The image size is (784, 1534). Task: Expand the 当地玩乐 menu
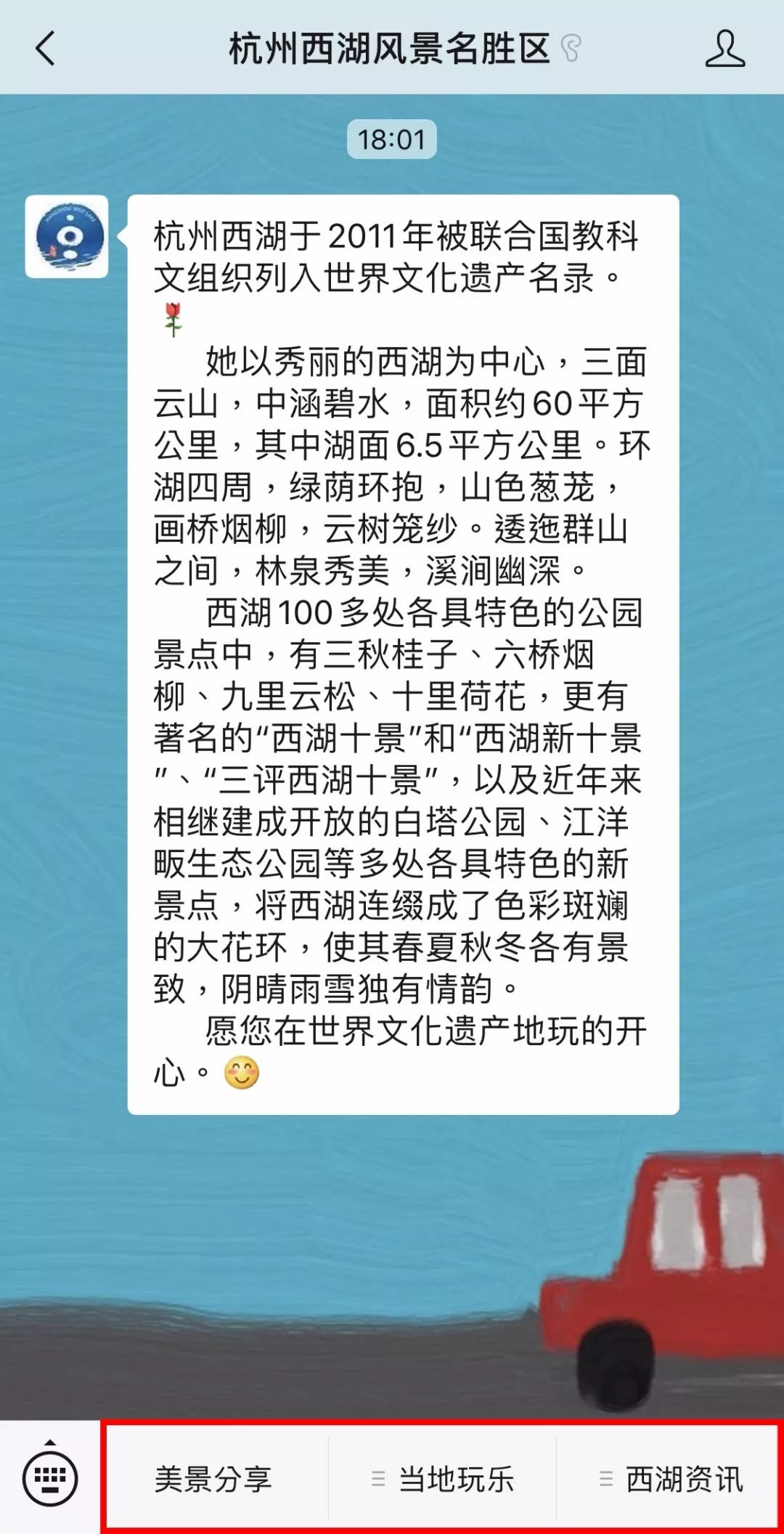coord(442,1479)
